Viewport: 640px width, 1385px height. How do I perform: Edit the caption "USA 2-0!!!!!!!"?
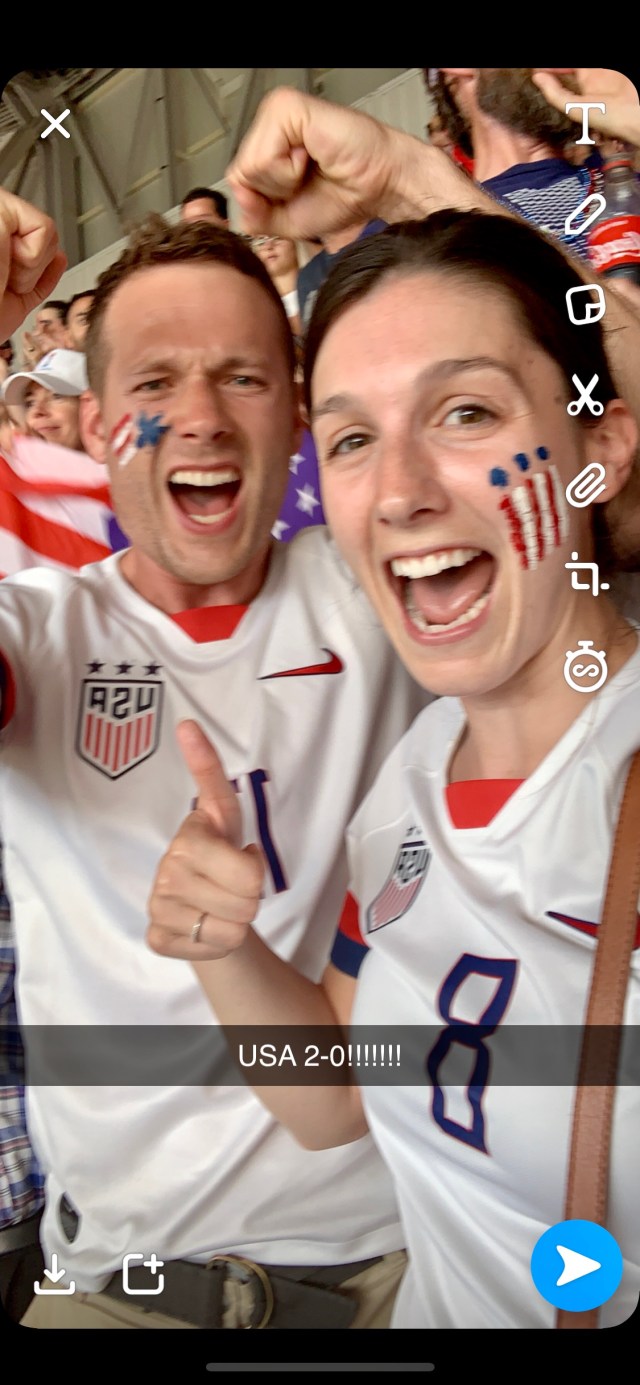click(x=320, y=1056)
